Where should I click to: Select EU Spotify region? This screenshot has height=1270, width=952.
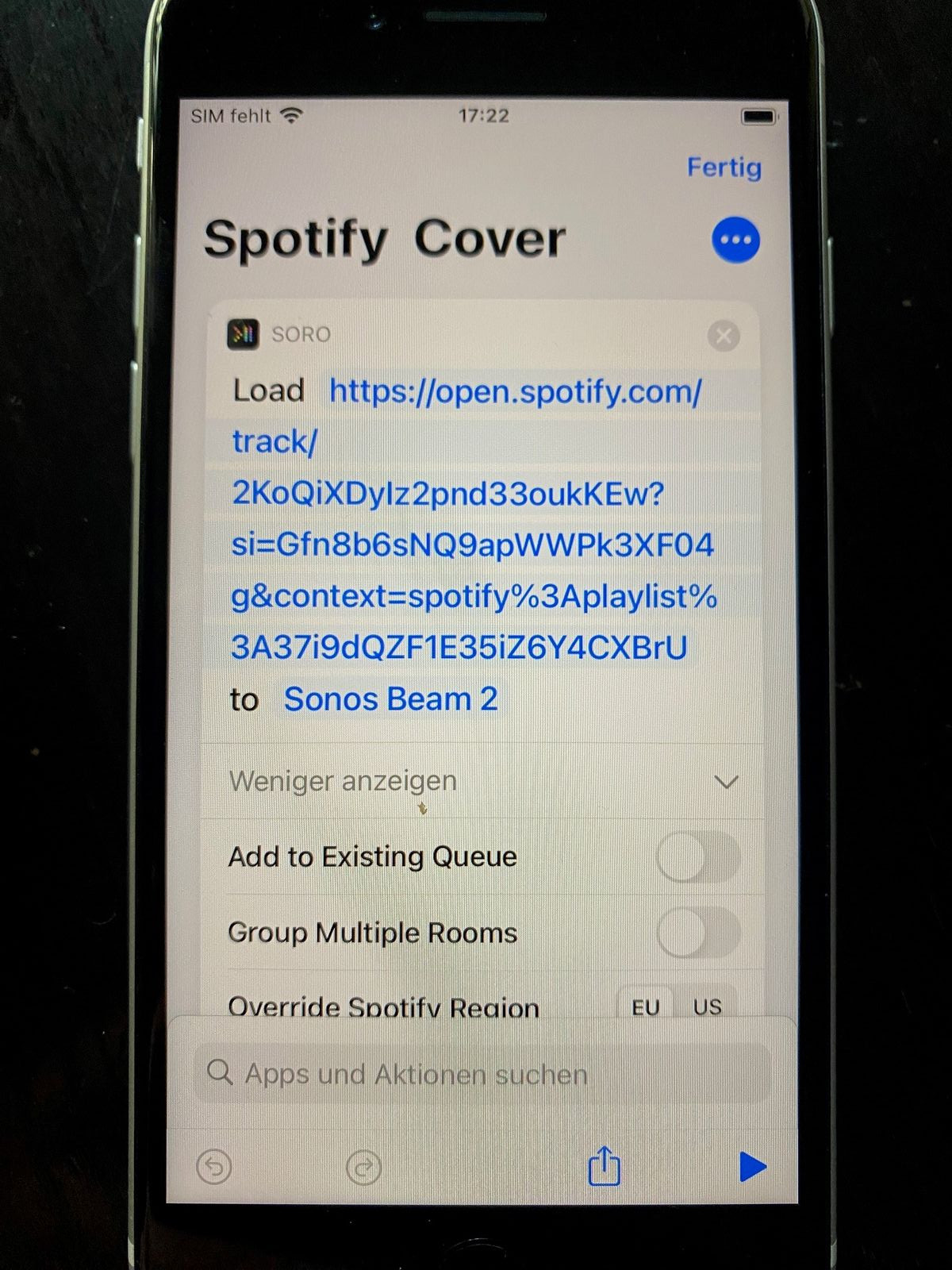click(646, 1006)
